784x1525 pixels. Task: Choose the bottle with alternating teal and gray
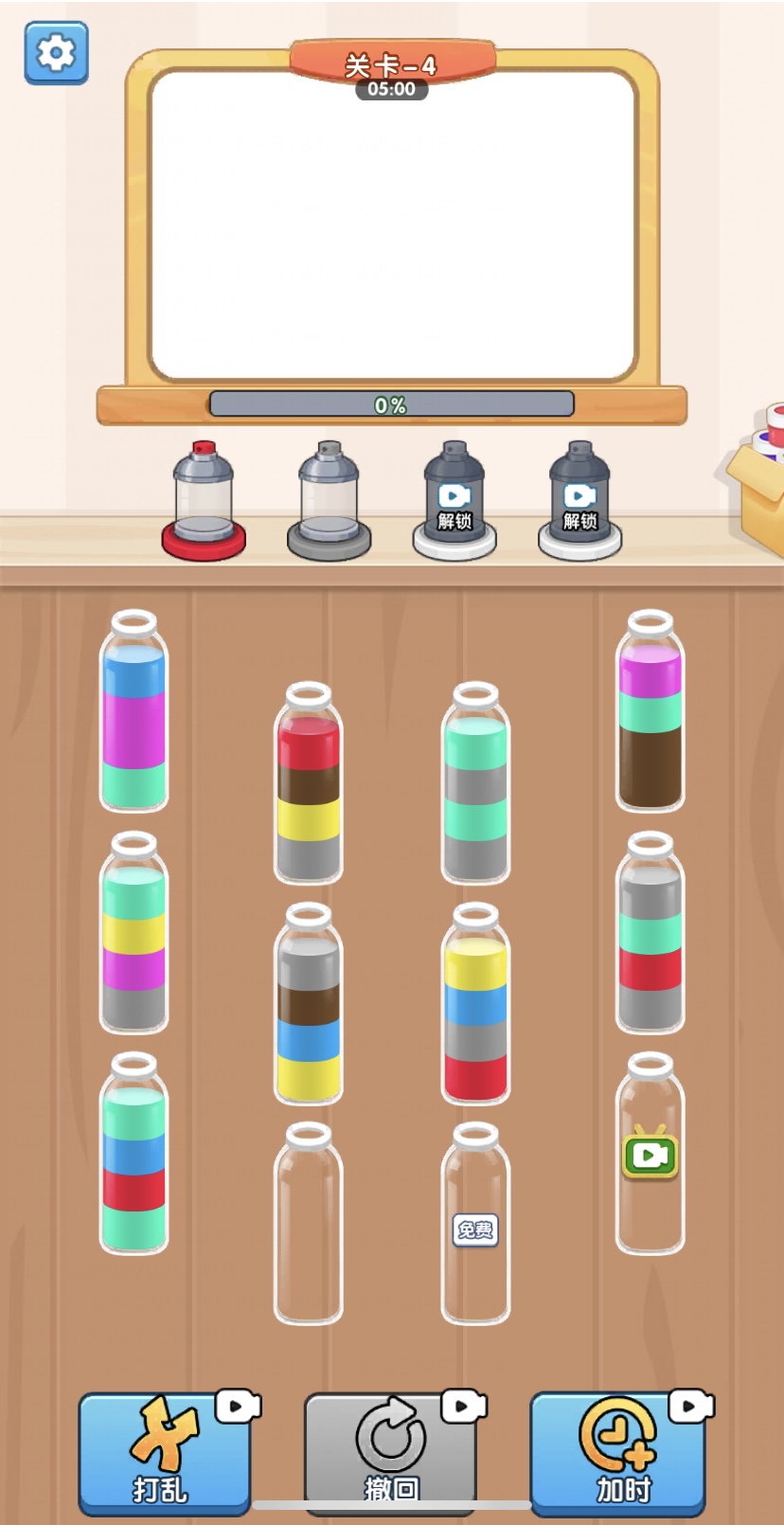pyautogui.click(x=475, y=786)
